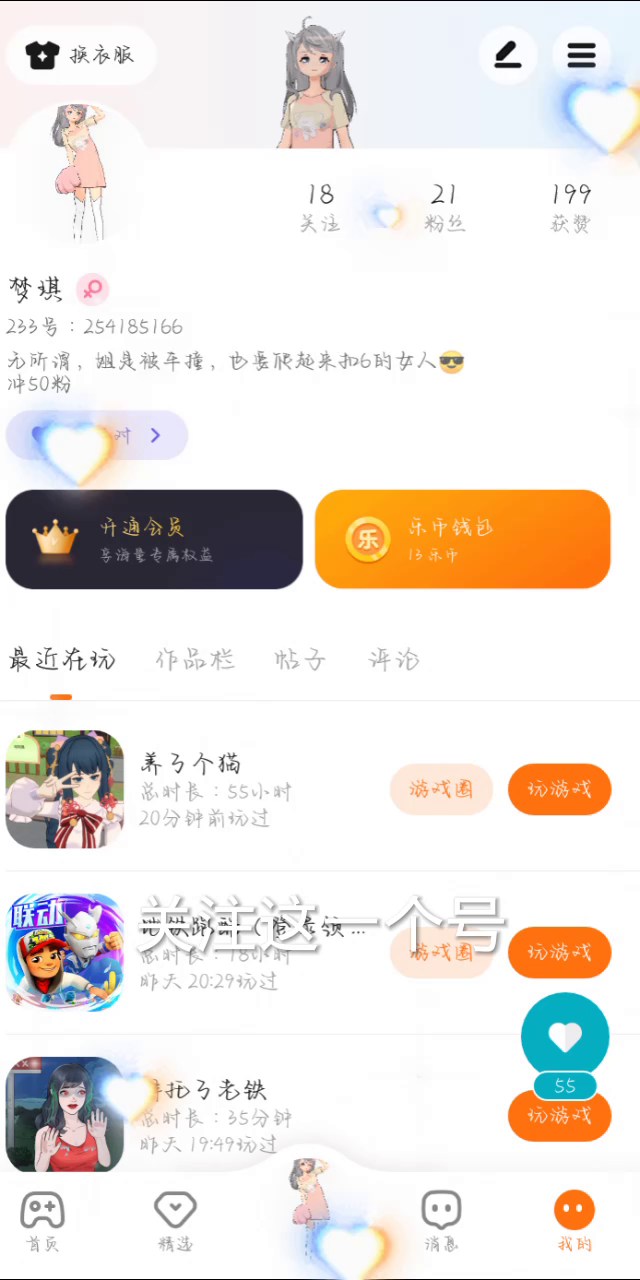Open 游戏圈 for 养了个猫

(x=441, y=789)
